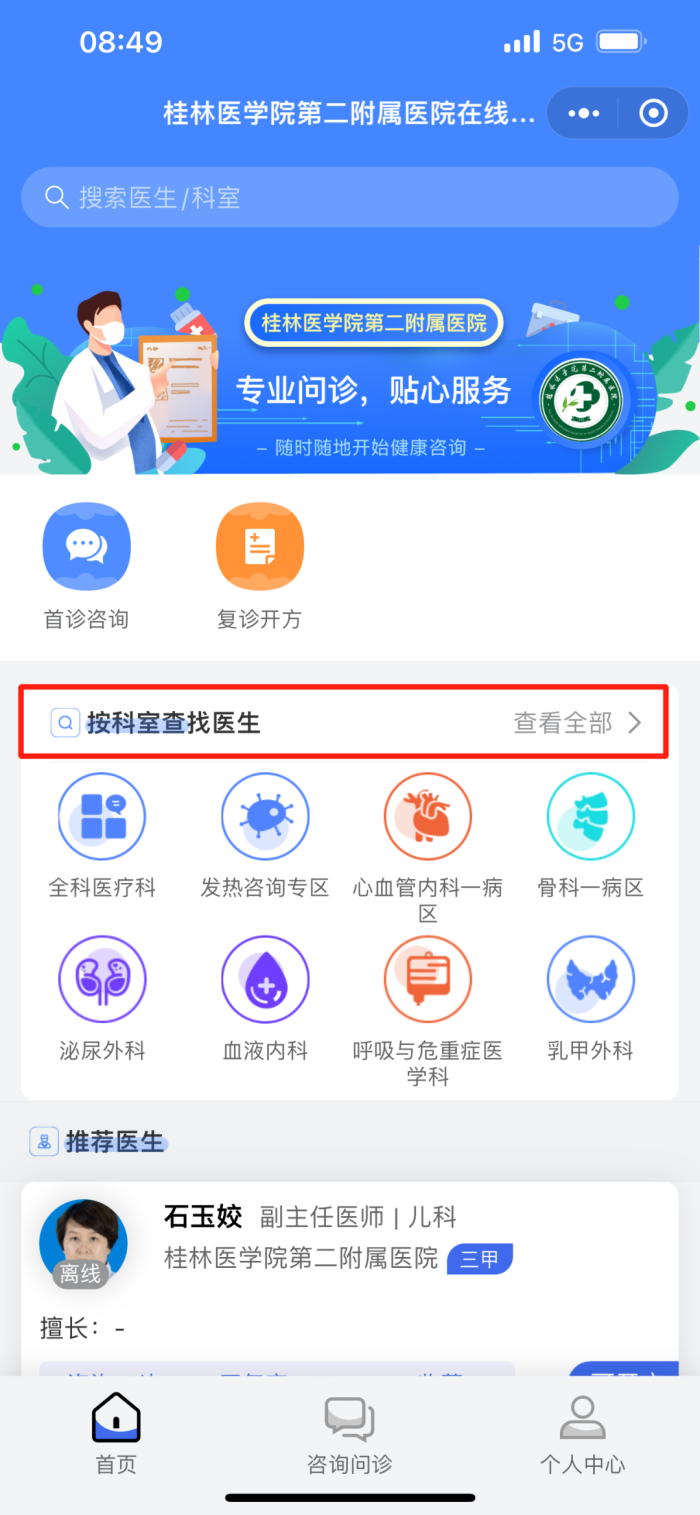The width and height of the screenshot is (700, 1515).
Task: Tap the search doctors/departments field
Action: [x=349, y=197]
